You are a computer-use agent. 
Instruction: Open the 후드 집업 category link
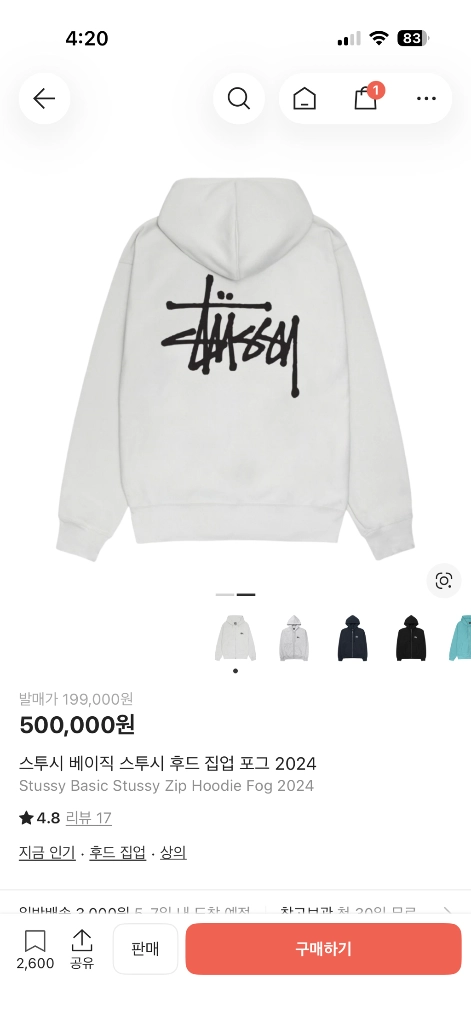tap(118, 852)
